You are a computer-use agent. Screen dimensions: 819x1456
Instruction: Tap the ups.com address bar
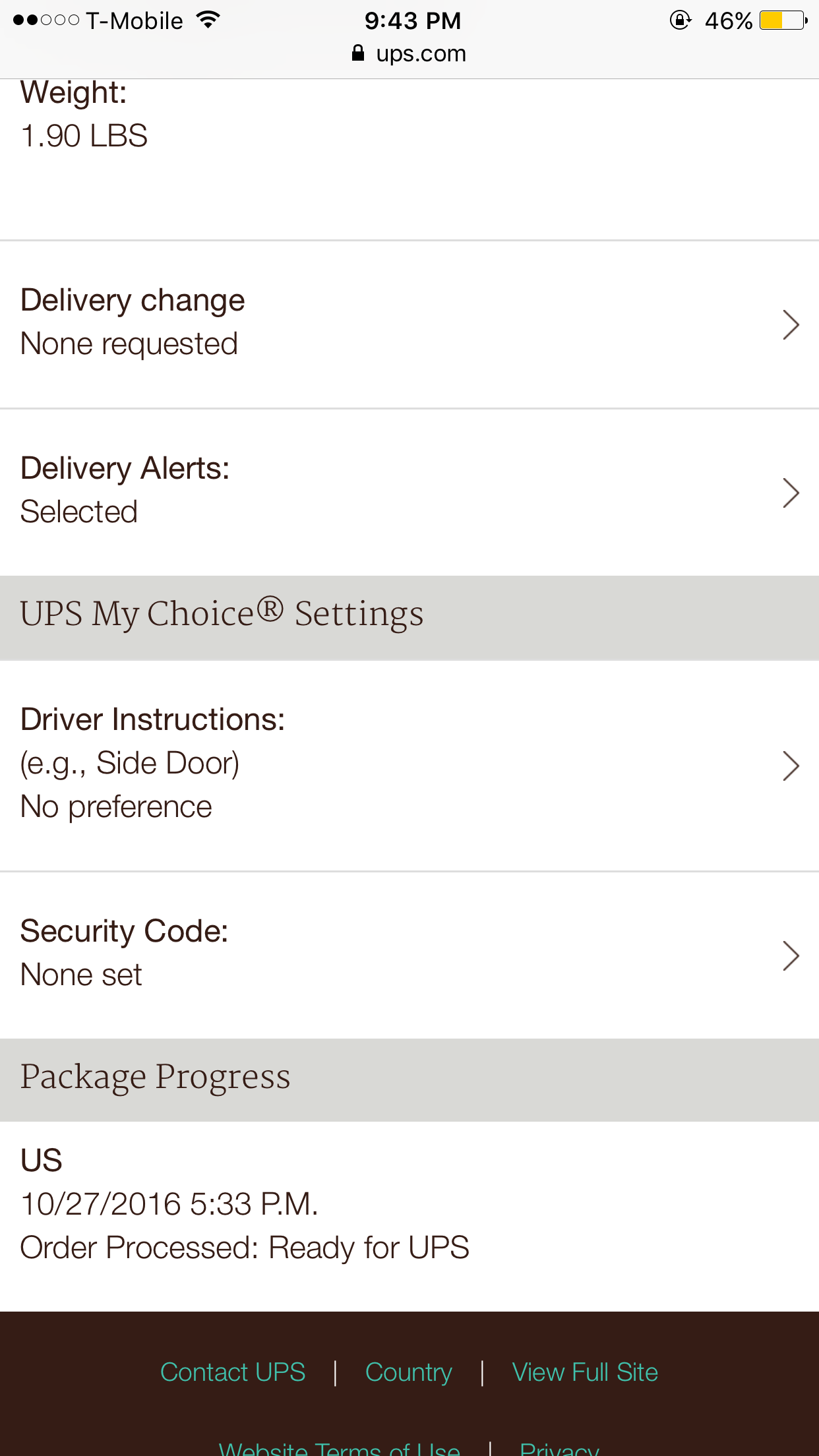point(409,53)
